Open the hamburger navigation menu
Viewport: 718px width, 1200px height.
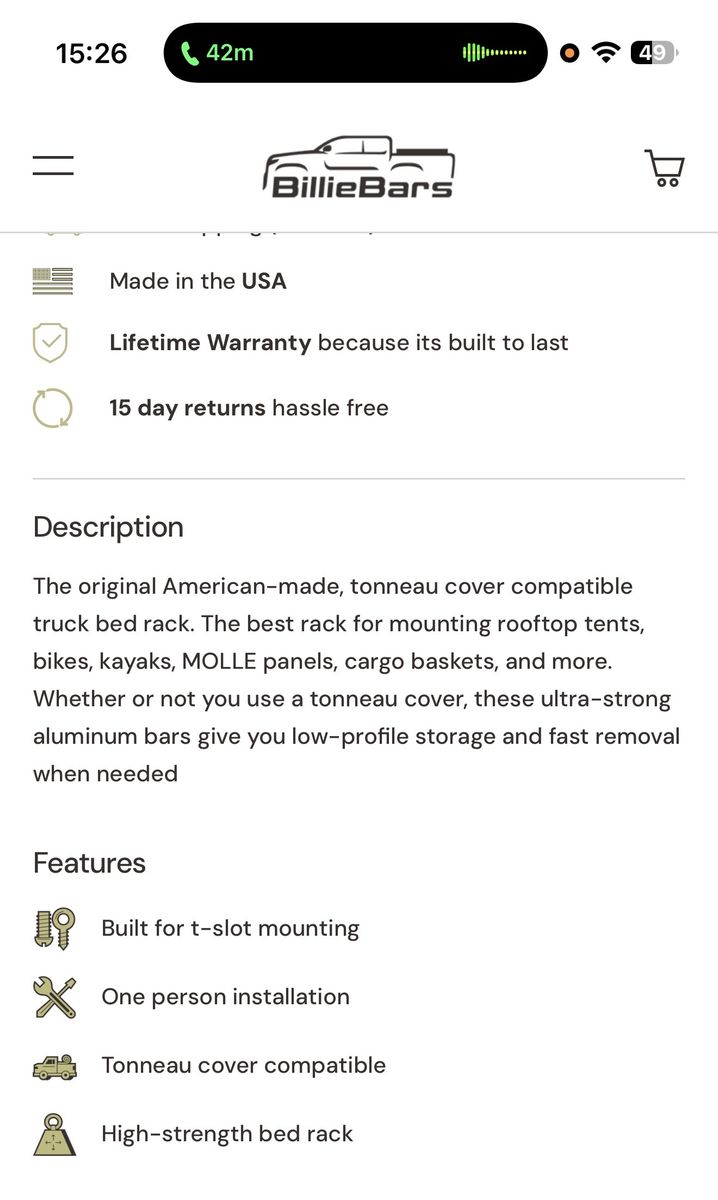(x=53, y=166)
